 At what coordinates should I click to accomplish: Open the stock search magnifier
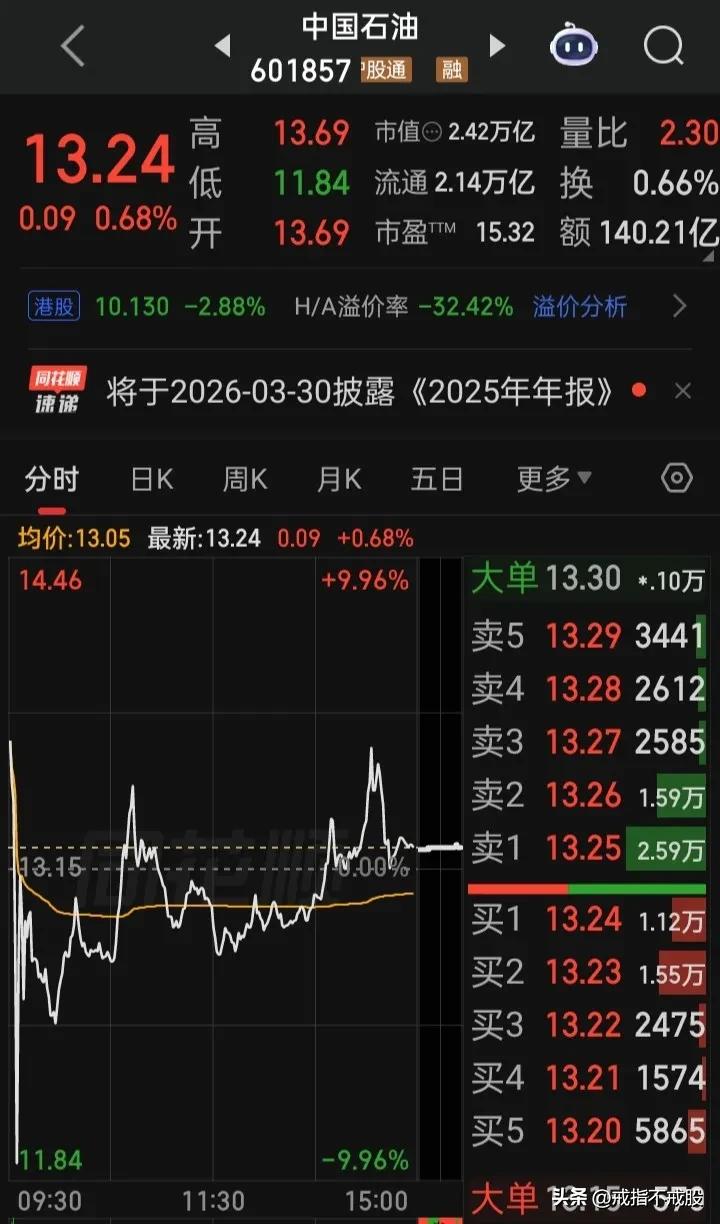pos(662,46)
